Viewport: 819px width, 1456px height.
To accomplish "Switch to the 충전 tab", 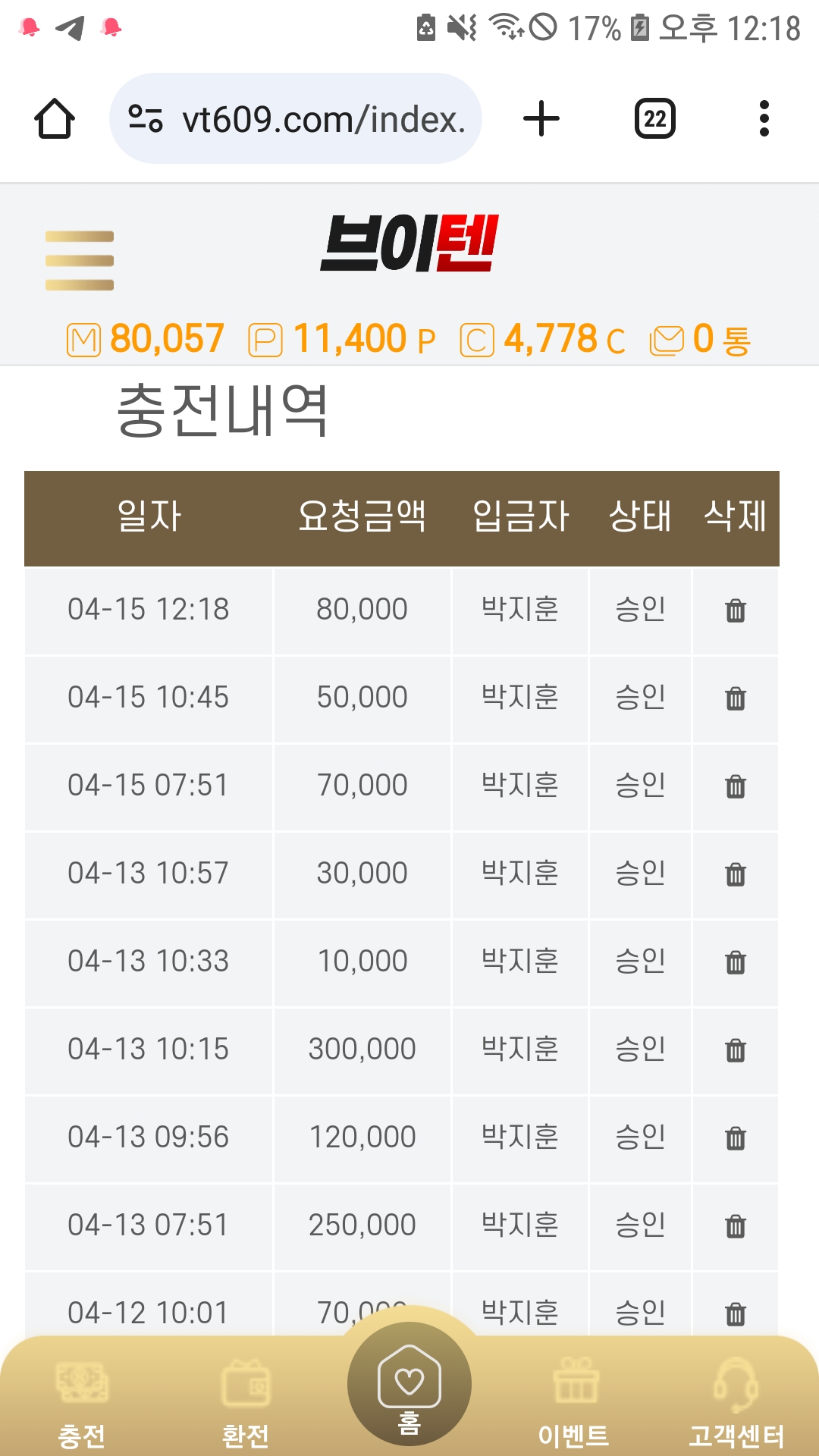I will 82,1403.
